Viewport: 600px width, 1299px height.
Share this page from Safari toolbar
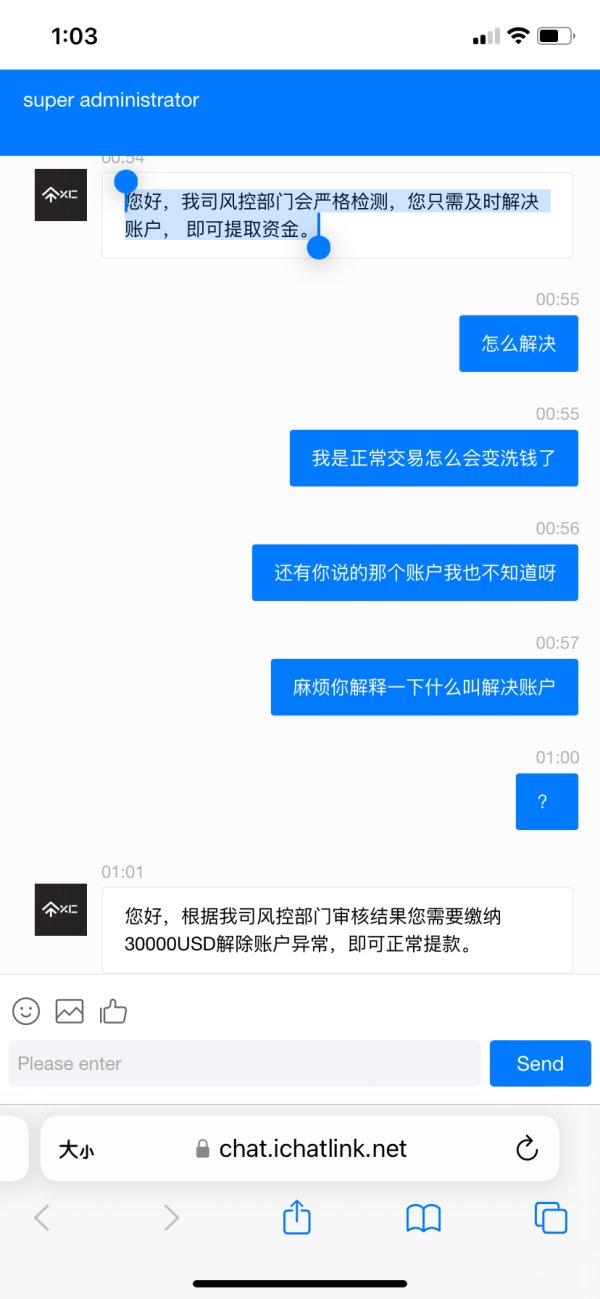(x=297, y=1217)
